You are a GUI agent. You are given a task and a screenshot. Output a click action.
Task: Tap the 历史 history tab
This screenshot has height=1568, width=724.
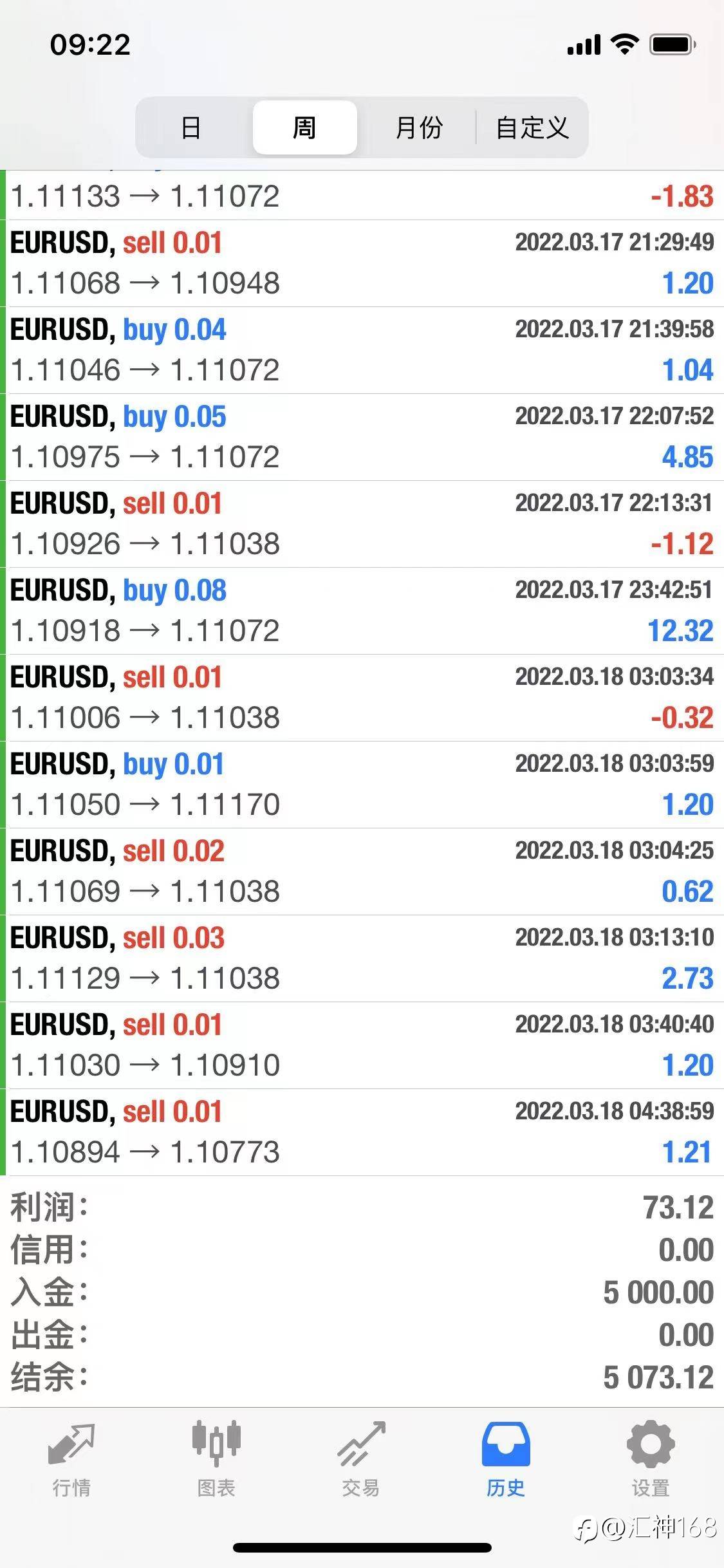(x=506, y=1457)
